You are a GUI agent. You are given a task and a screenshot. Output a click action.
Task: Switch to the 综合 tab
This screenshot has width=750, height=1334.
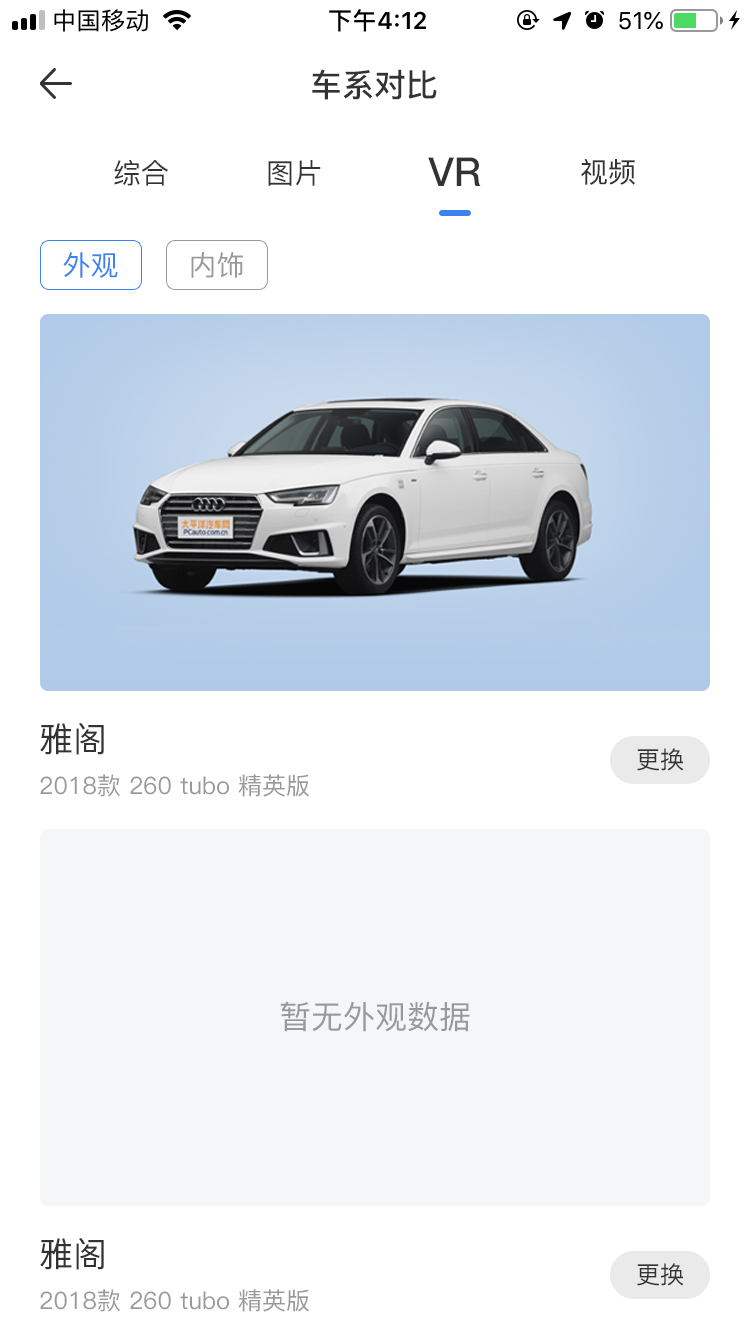coord(141,173)
